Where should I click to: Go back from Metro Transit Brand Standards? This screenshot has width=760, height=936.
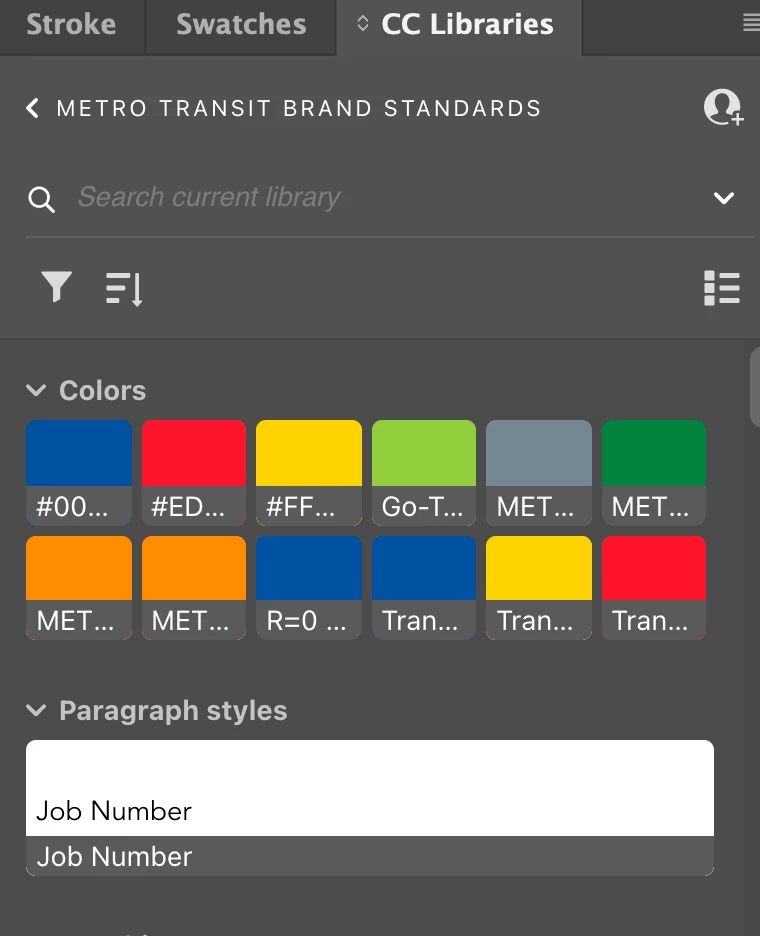pos(33,108)
